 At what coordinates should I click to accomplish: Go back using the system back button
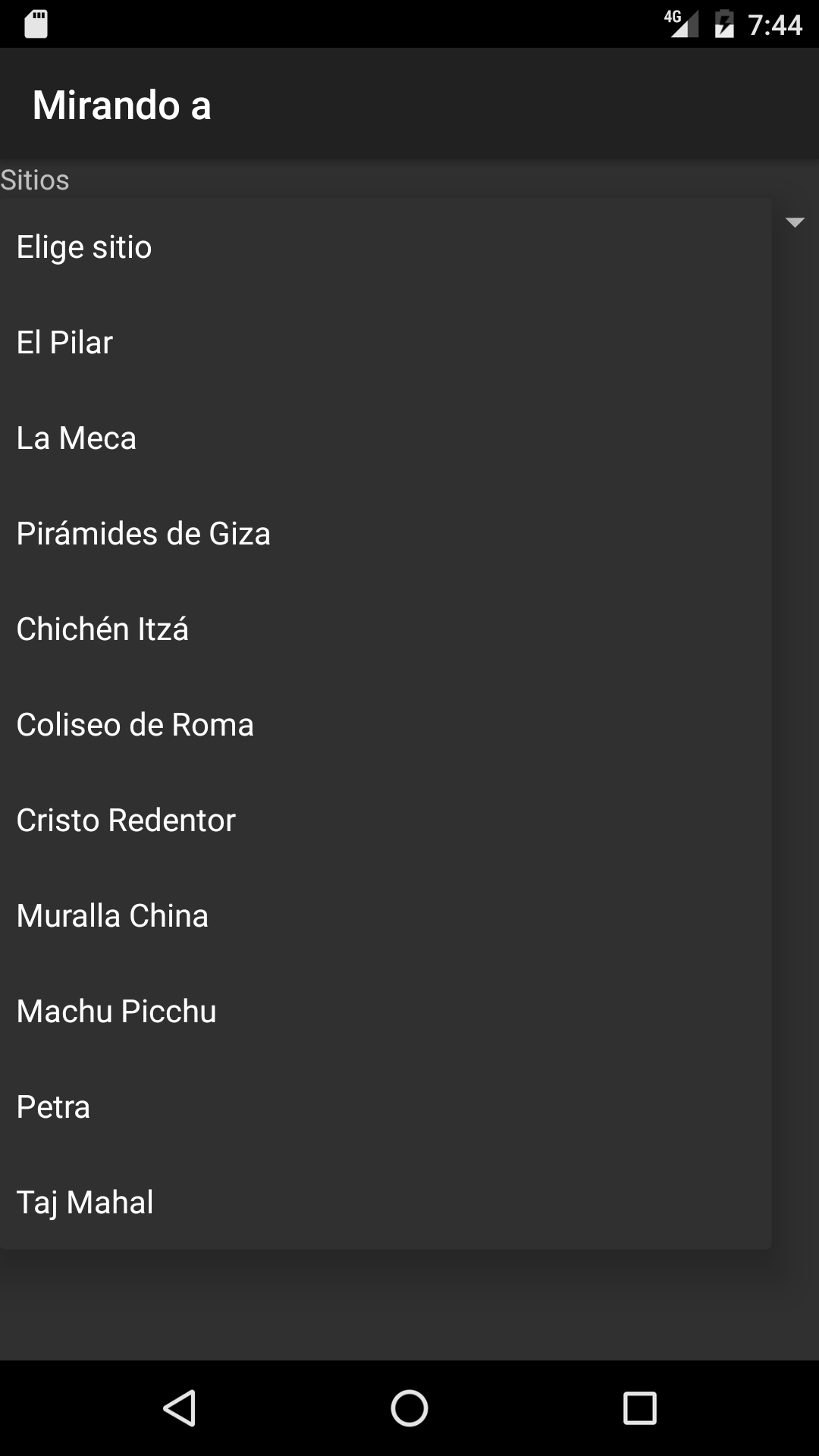pyautogui.click(x=180, y=1408)
